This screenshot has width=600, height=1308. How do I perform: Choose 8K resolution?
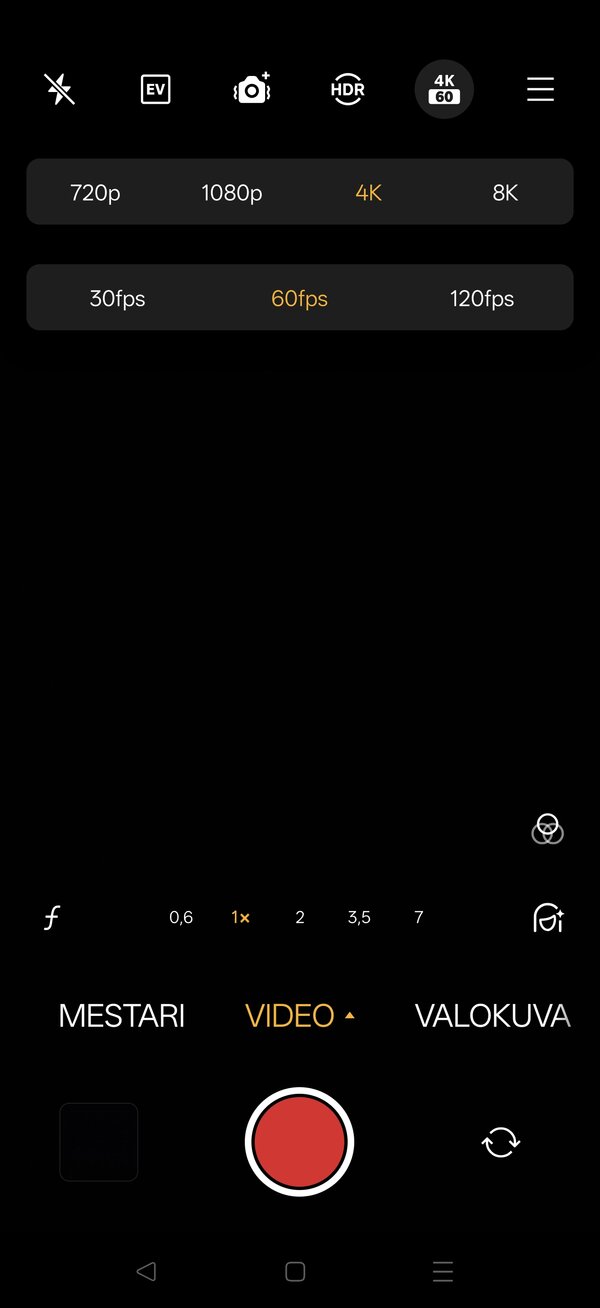click(x=505, y=192)
